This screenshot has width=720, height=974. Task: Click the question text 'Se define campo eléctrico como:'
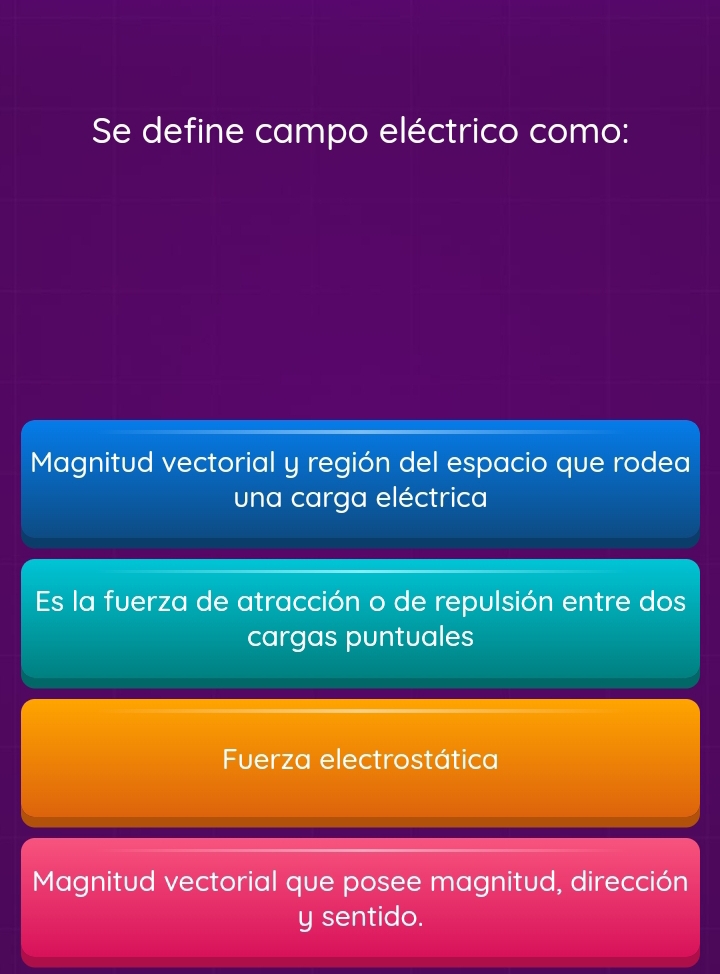(x=360, y=131)
